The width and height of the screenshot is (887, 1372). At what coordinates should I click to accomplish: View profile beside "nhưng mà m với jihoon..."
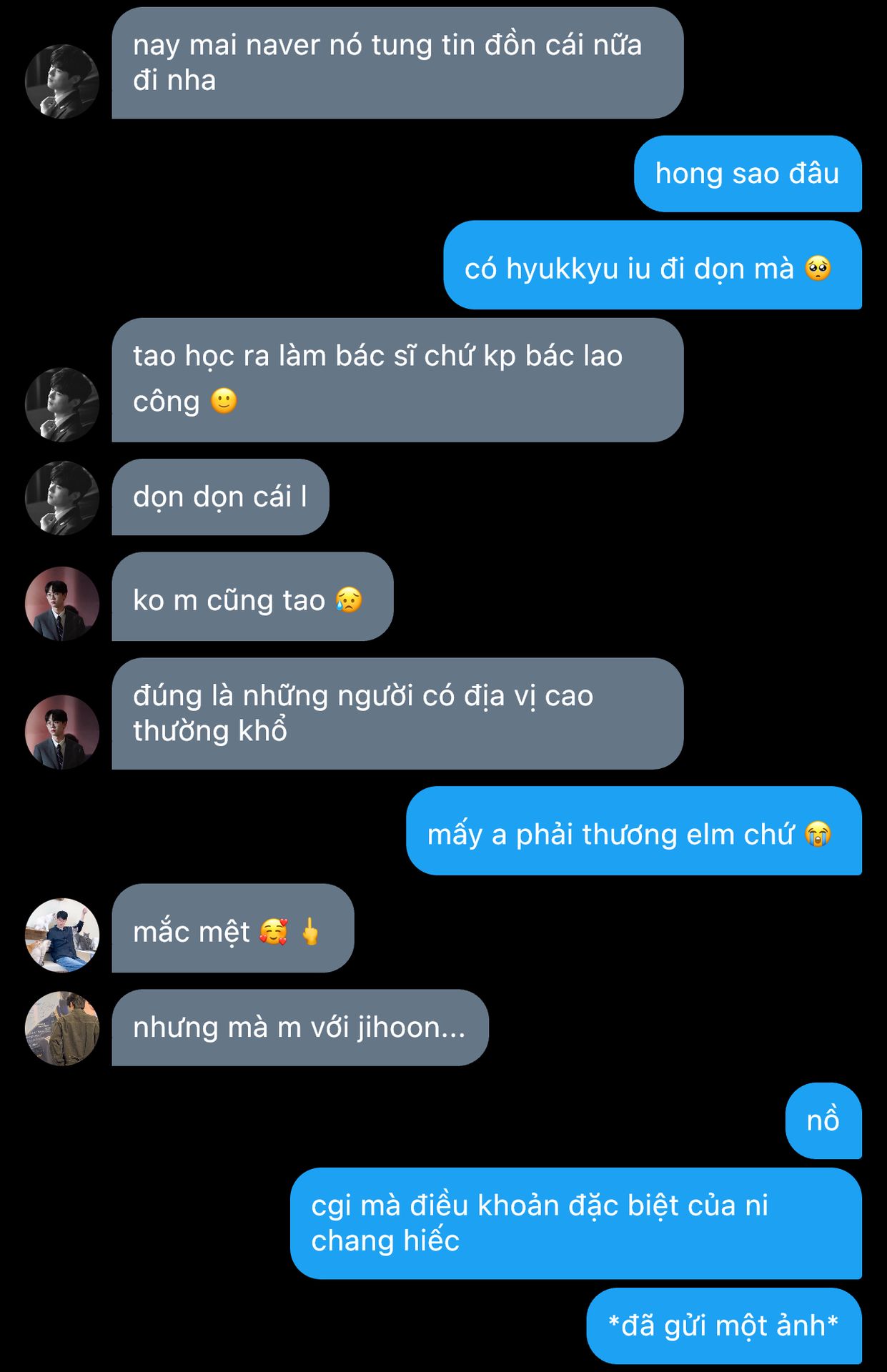pyautogui.click(x=62, y=1028)
